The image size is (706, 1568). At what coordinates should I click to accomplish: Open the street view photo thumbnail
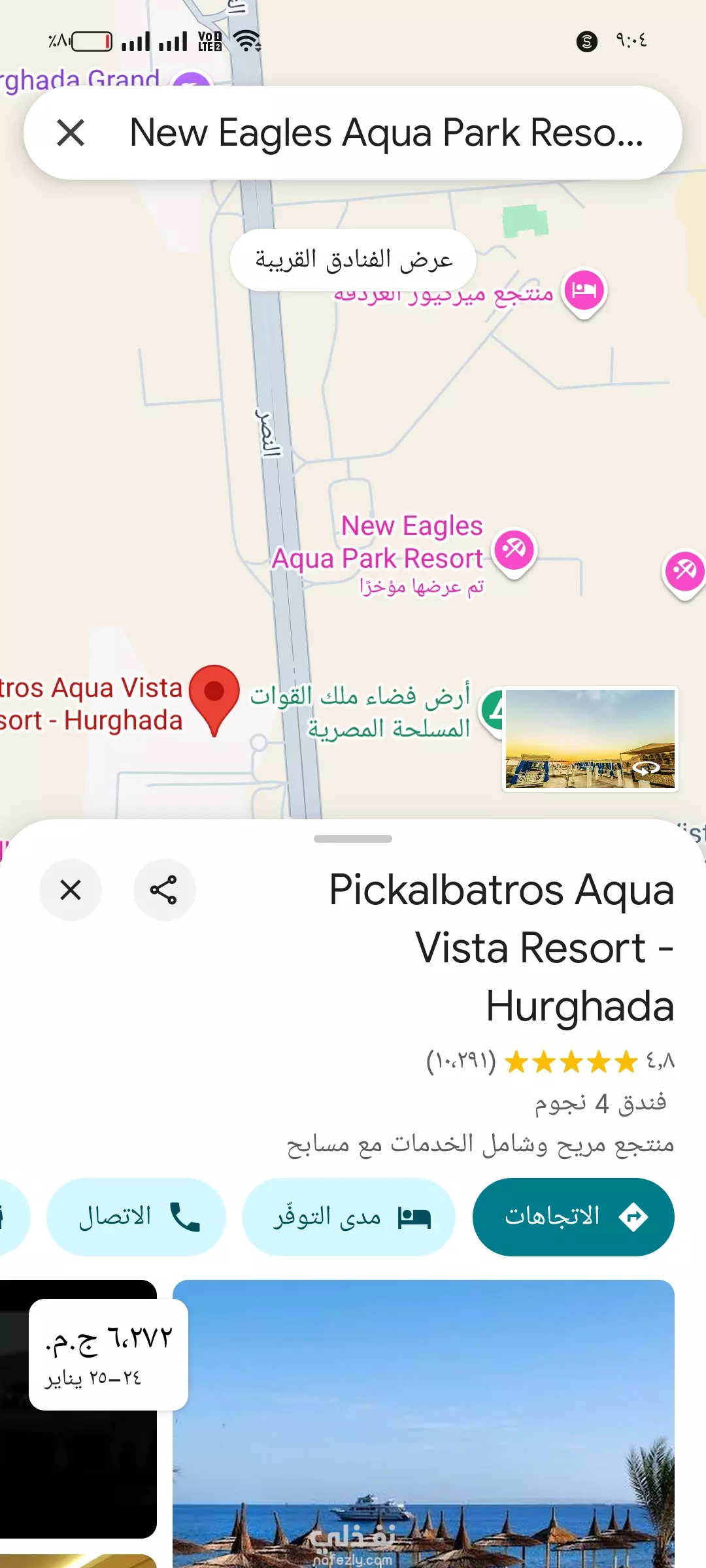click(x=590, y=739)
